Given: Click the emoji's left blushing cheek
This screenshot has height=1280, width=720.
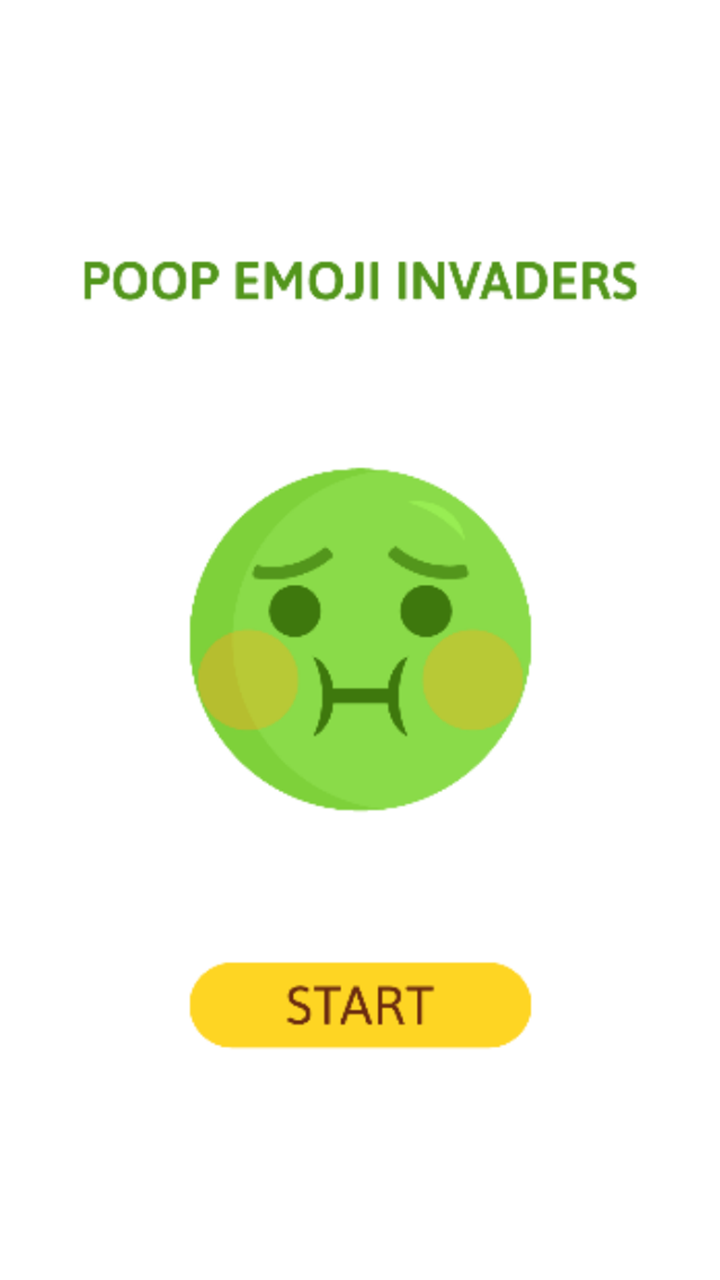Looking at the screenshot, I should coord(250,678).
